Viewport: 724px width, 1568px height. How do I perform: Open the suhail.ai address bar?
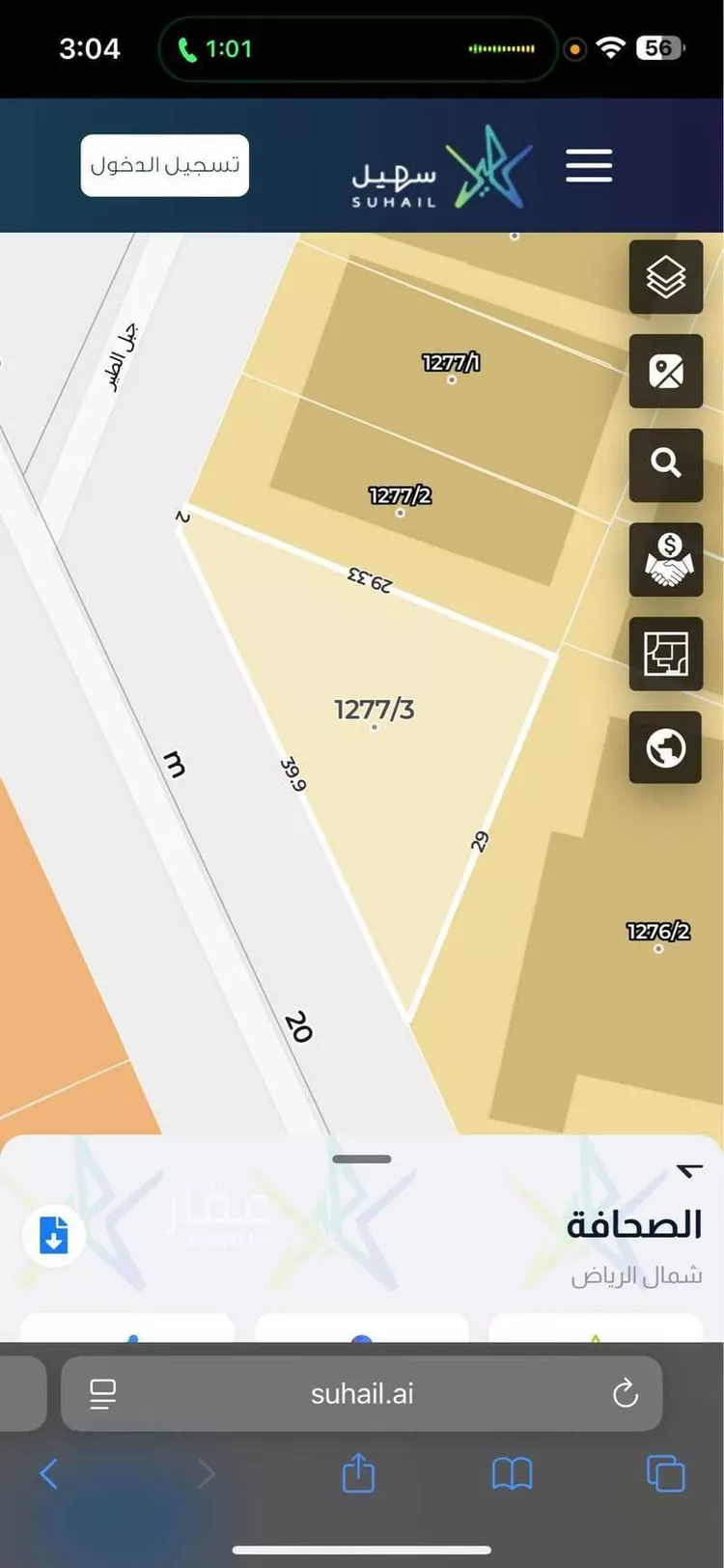(362, 1393)
